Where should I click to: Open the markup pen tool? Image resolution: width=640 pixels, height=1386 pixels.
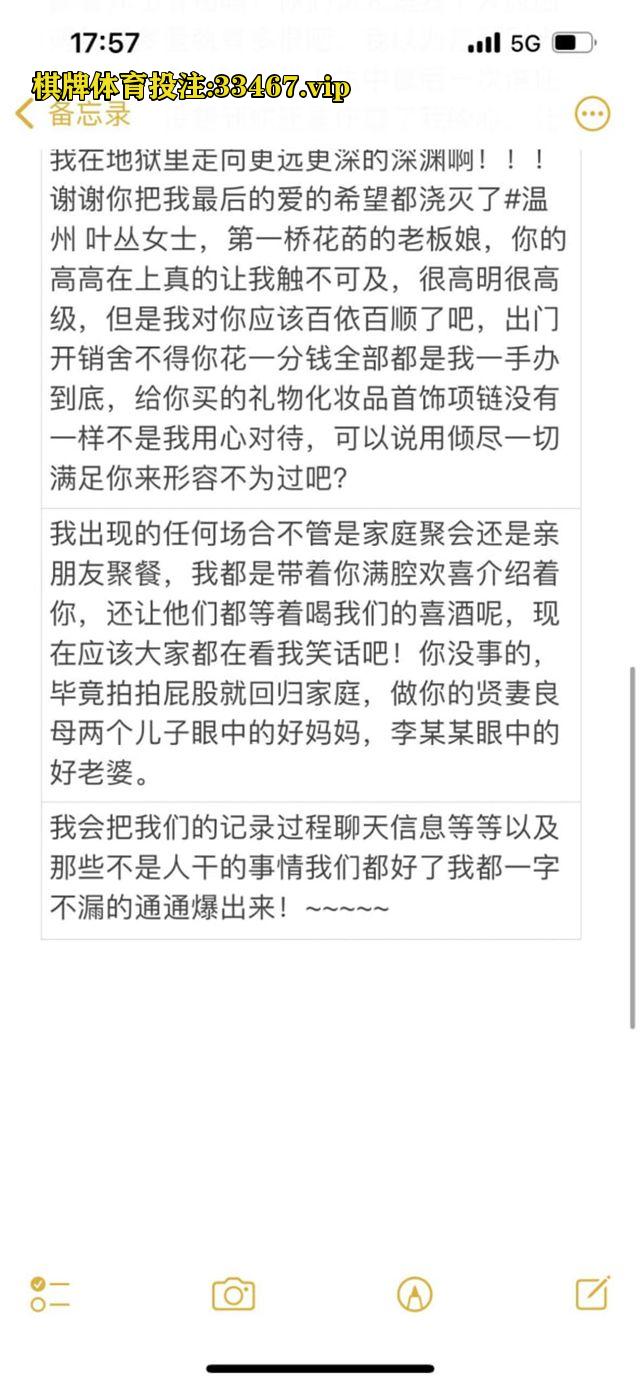point(414,1294)
